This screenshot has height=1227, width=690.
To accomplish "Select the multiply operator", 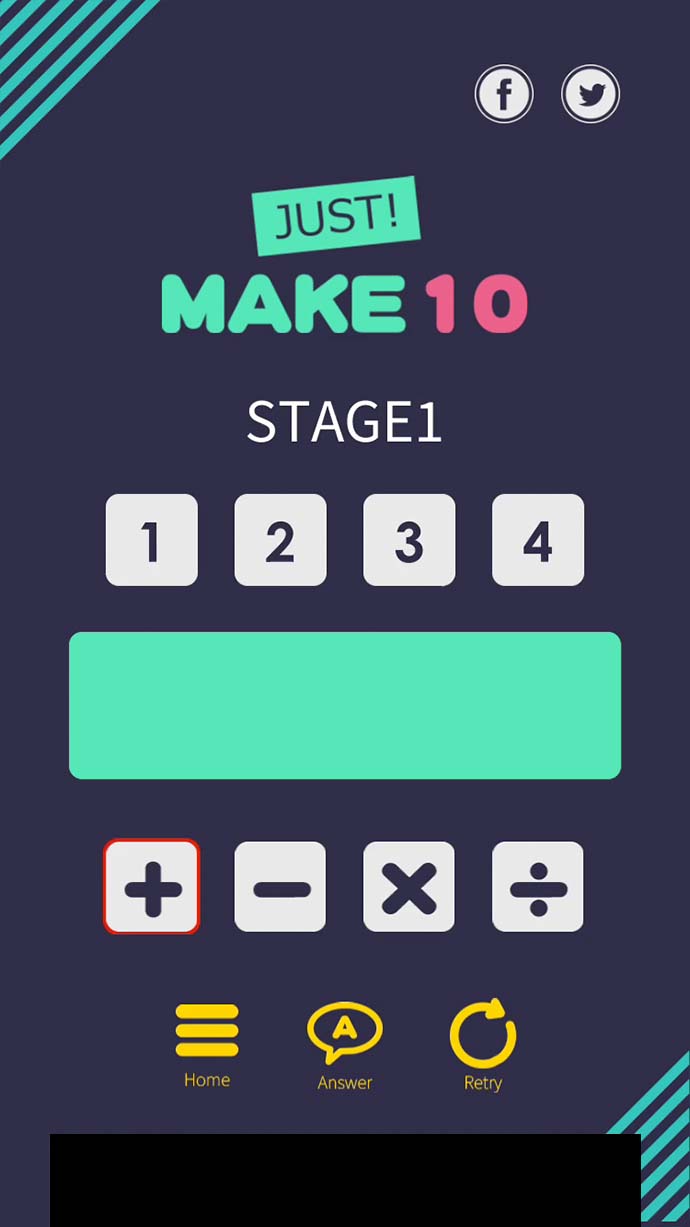I will [409, 887].
